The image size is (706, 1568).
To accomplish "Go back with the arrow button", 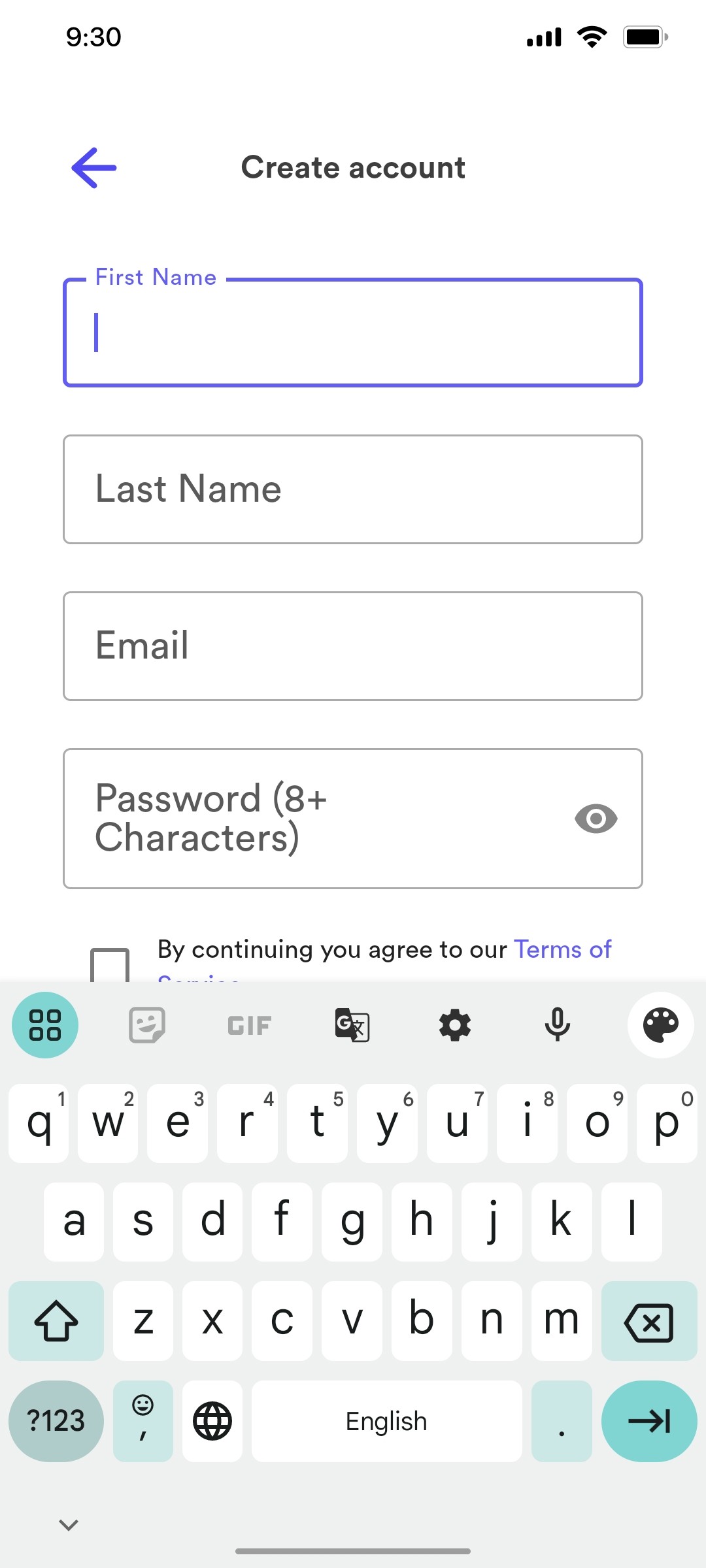I will pos(93,168).
